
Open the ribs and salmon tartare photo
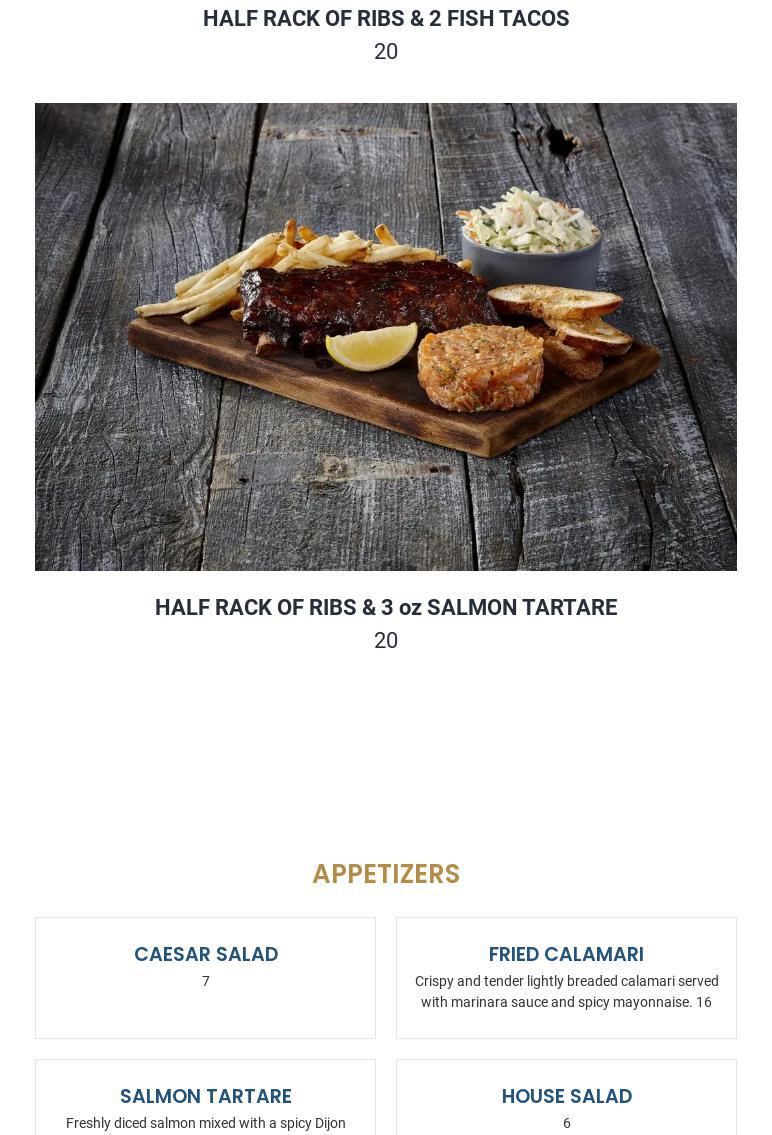coord(386,336)
